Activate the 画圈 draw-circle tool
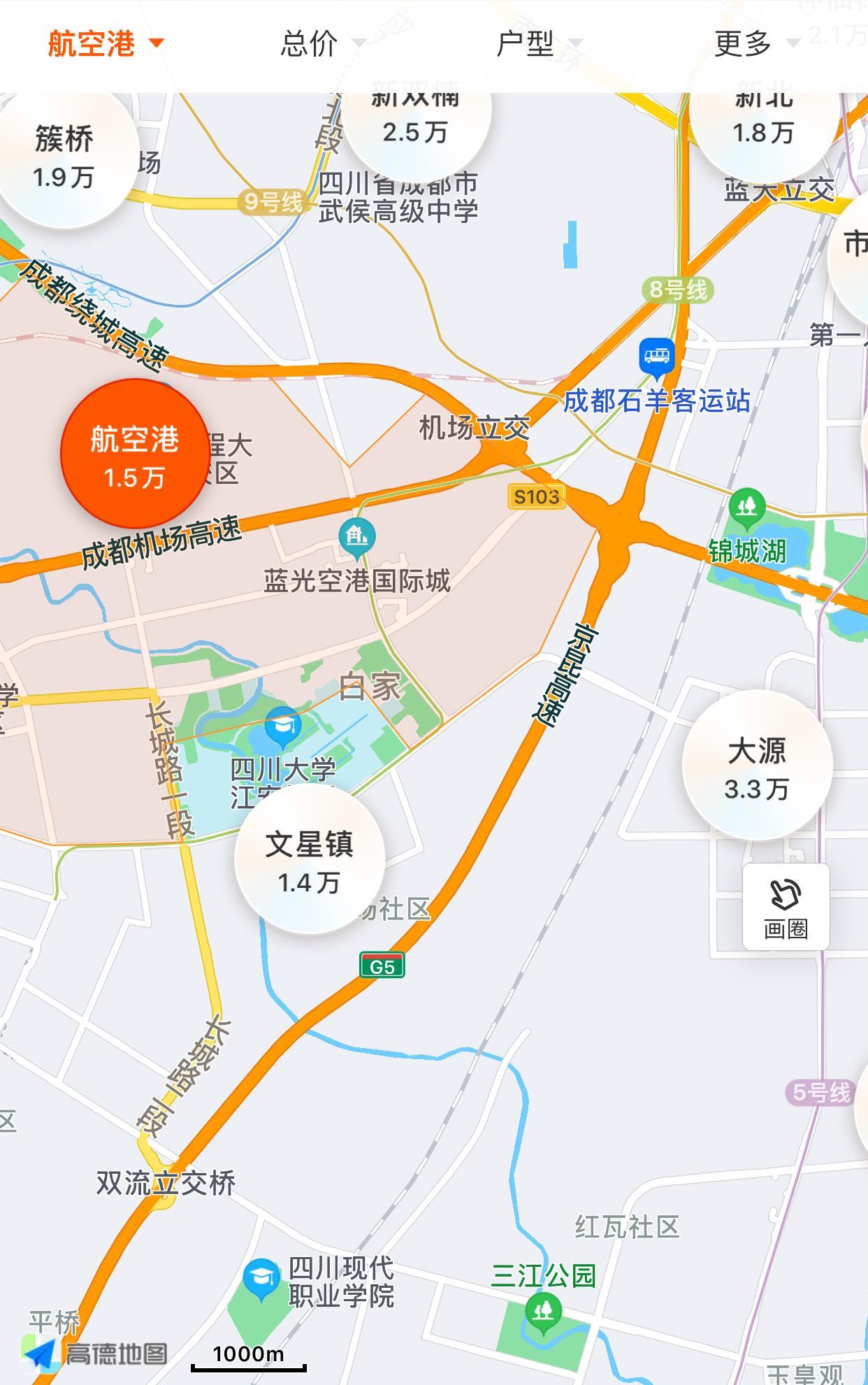Viewport: 868px width, 1385px height. coord(786,907)
